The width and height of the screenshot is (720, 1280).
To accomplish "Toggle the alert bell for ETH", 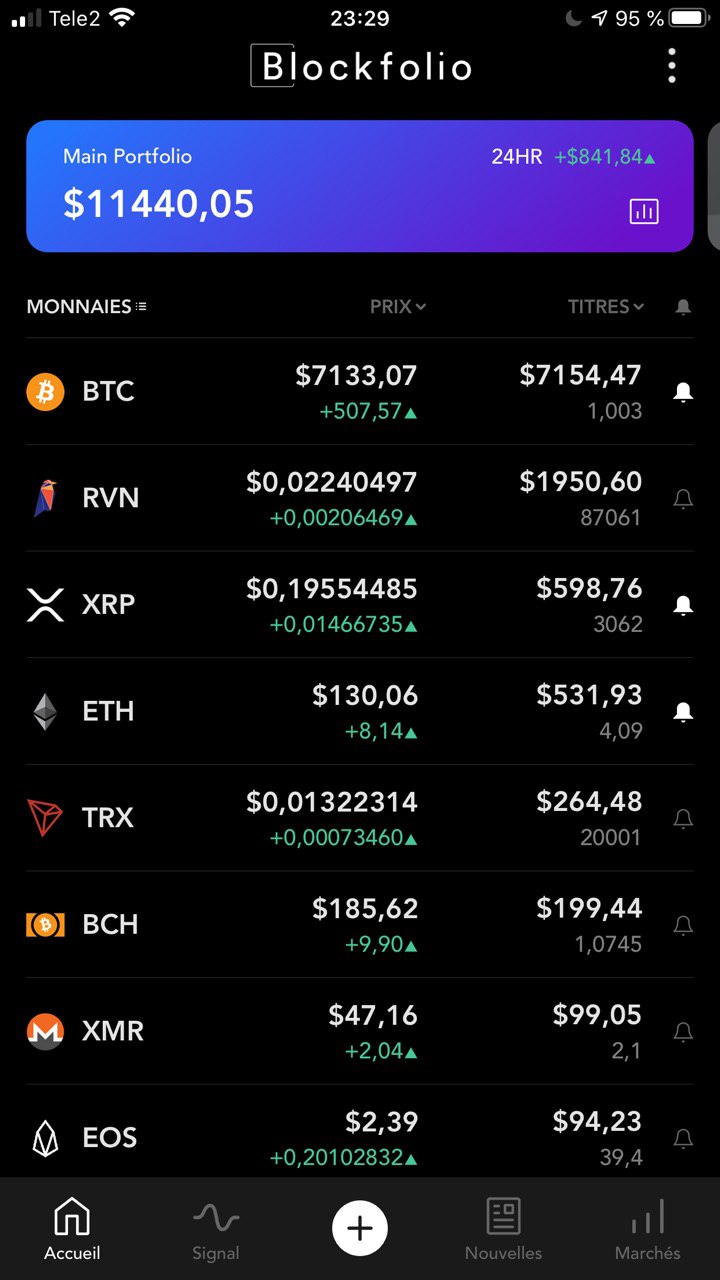I will click(683, 712).
